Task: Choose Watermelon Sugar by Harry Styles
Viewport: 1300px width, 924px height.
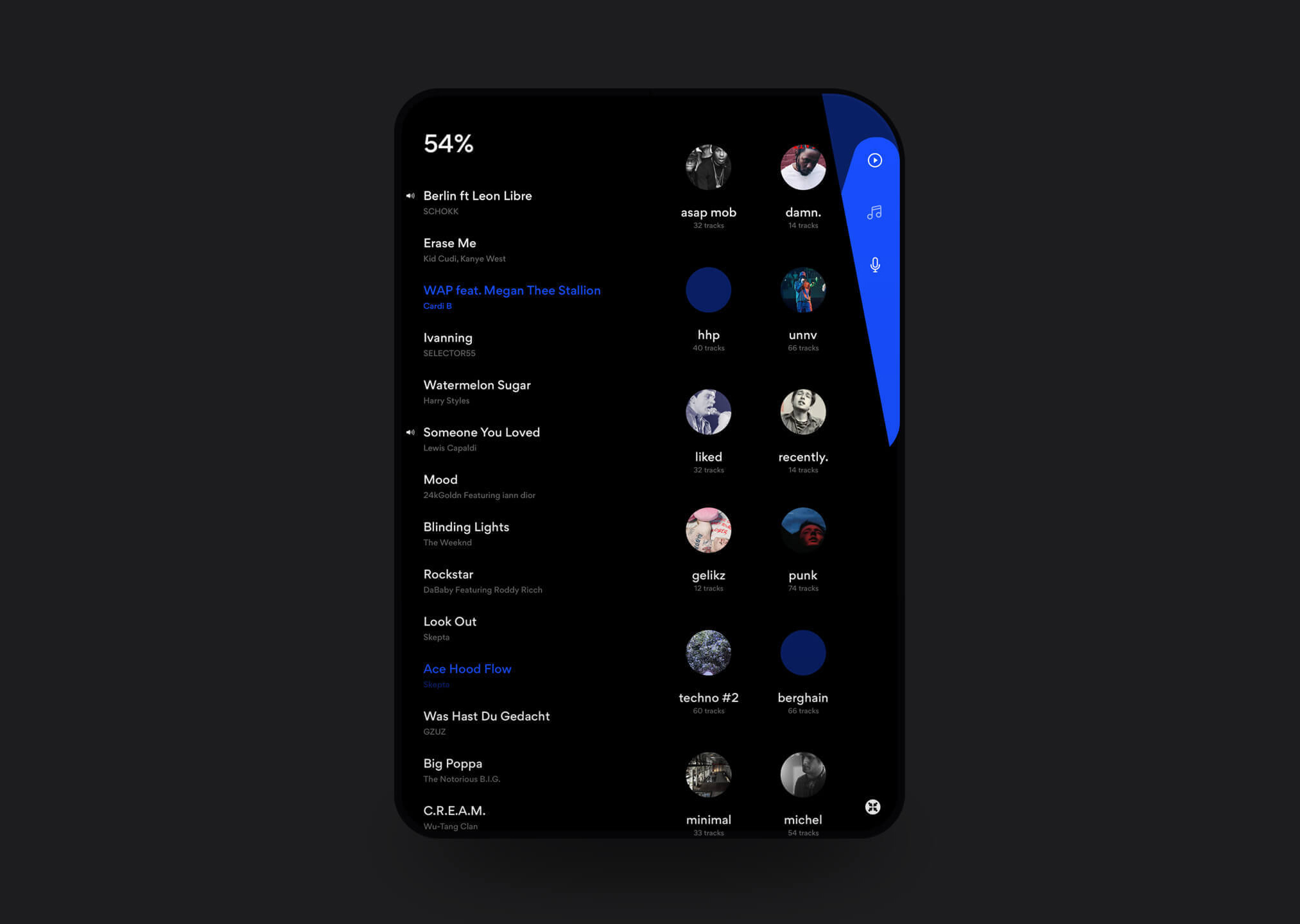Action: (476, 386)
